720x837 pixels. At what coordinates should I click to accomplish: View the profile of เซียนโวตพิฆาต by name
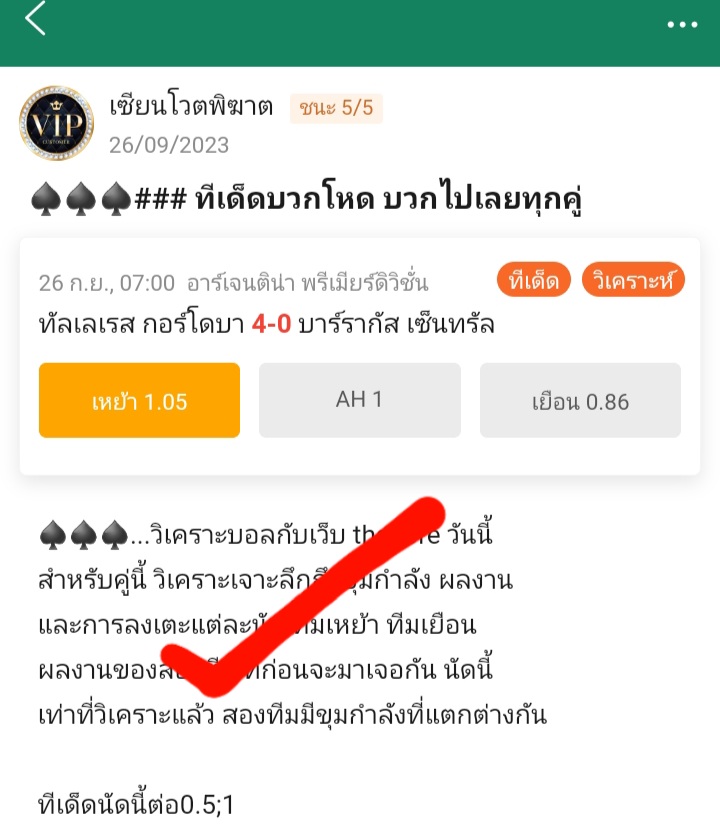tap(191, 107)
